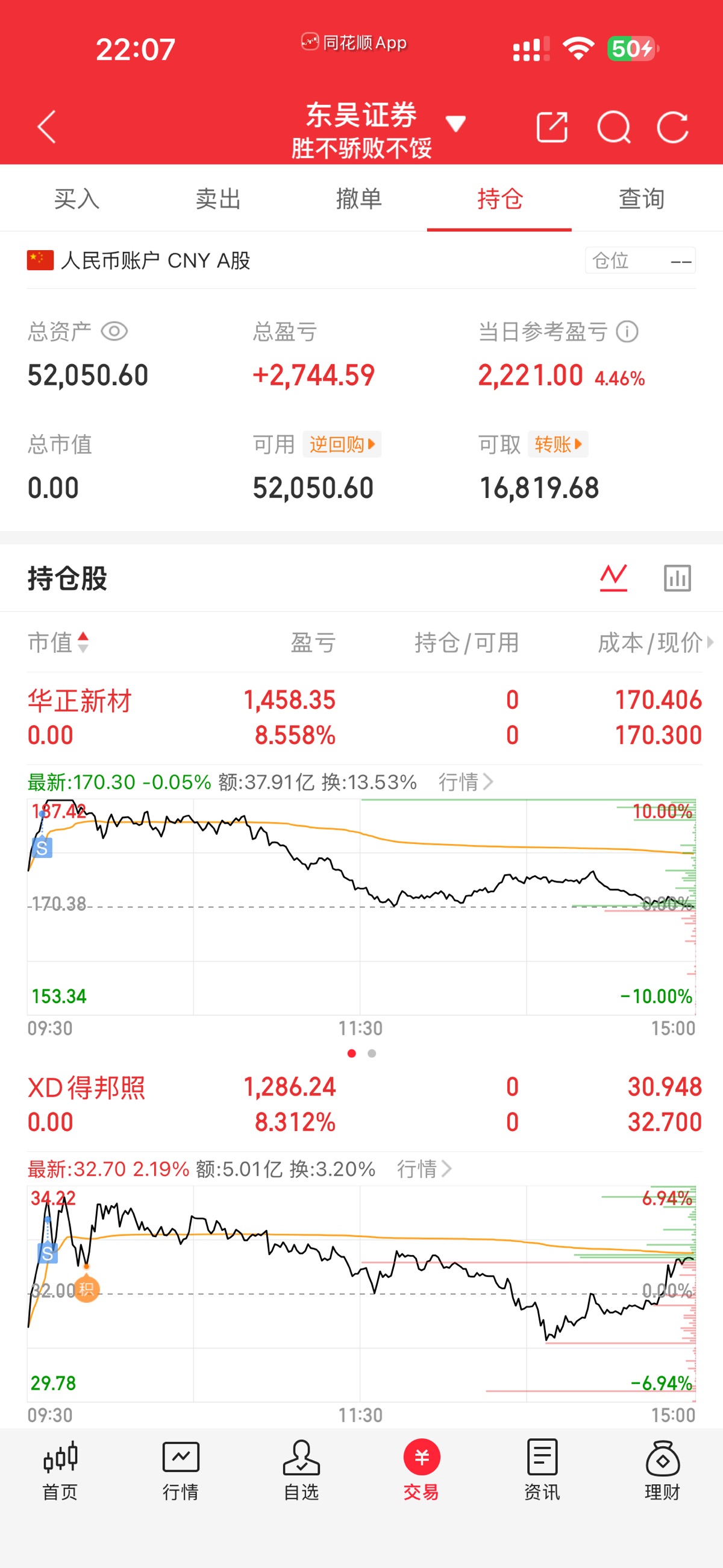The width and height of the screenshot is (723, 1568).
Task: Open search from the header
Action: click(x=613, y=127)
